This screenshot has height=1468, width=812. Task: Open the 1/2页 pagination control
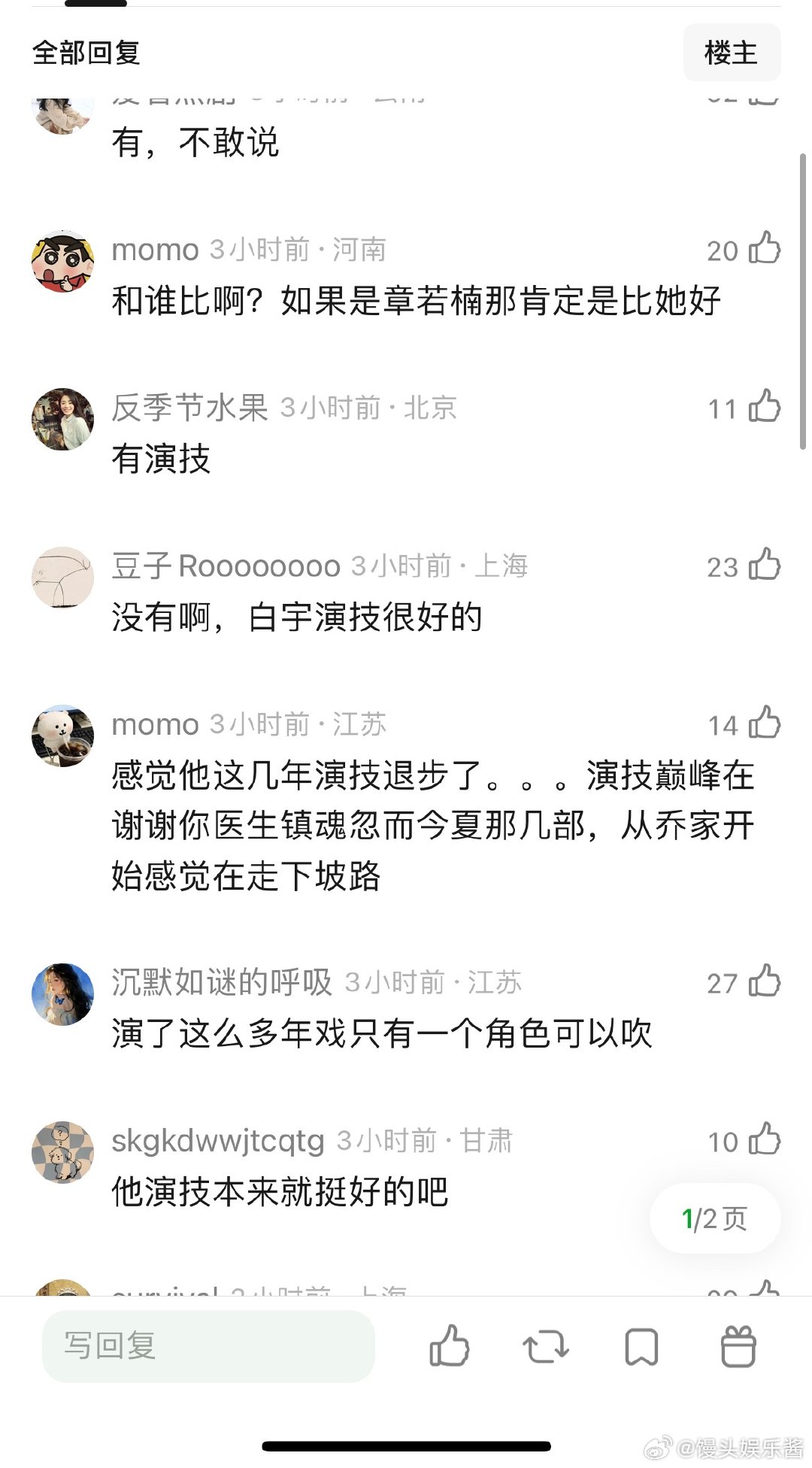coord(714,1218)
